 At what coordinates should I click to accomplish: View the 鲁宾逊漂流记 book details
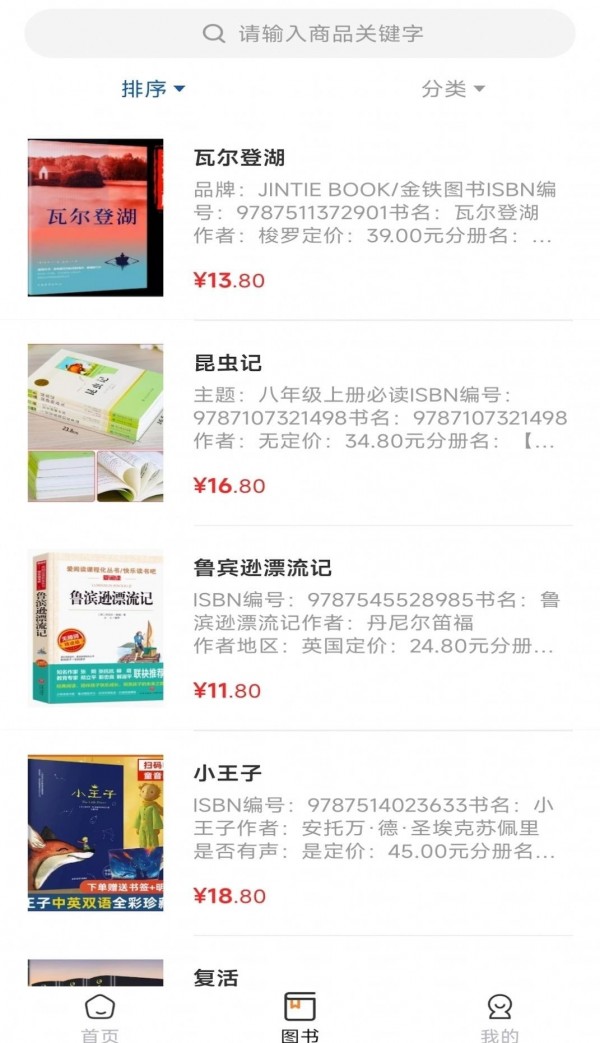[300, 628]
